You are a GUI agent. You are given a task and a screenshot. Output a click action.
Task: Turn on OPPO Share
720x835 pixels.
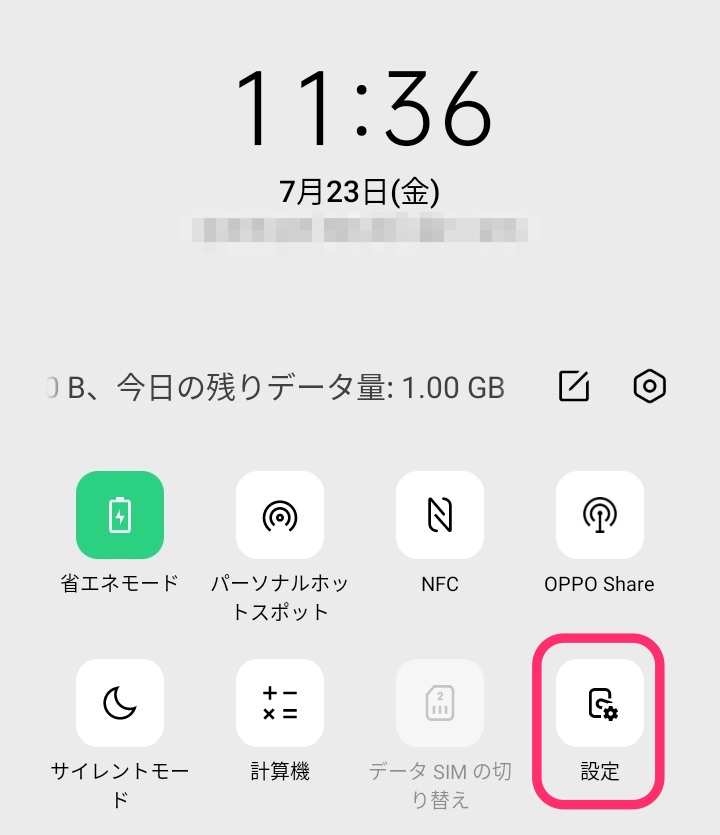click(x=600, y=515)
